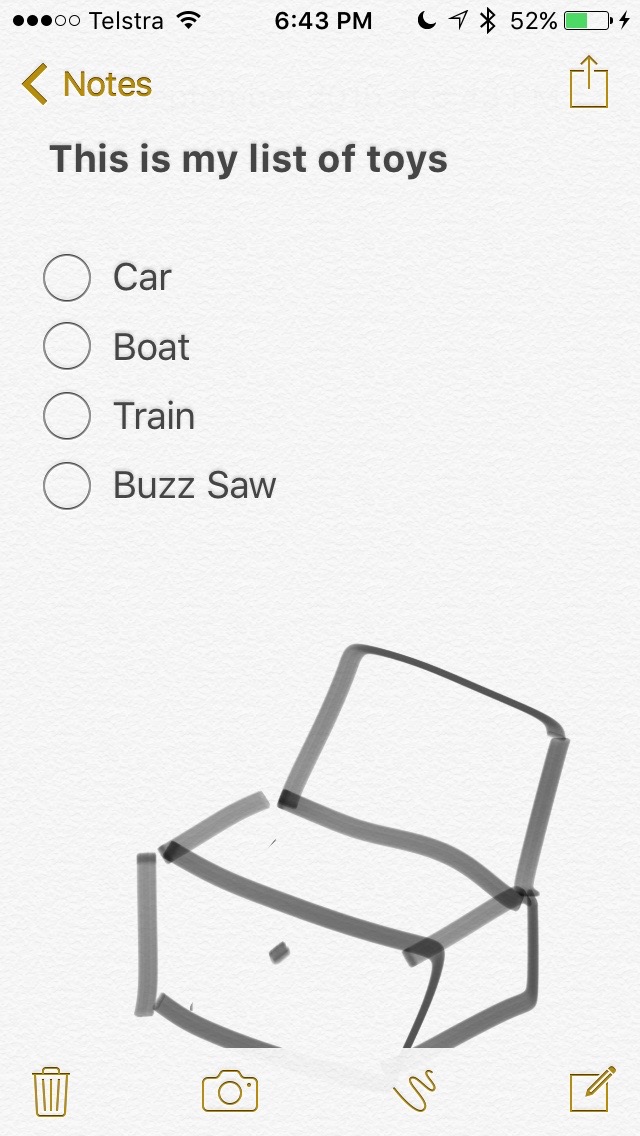The height and width of the screenshot is (1136, 640).
Task: Check the Buzz Saw item
Action: tap(67, 485)
